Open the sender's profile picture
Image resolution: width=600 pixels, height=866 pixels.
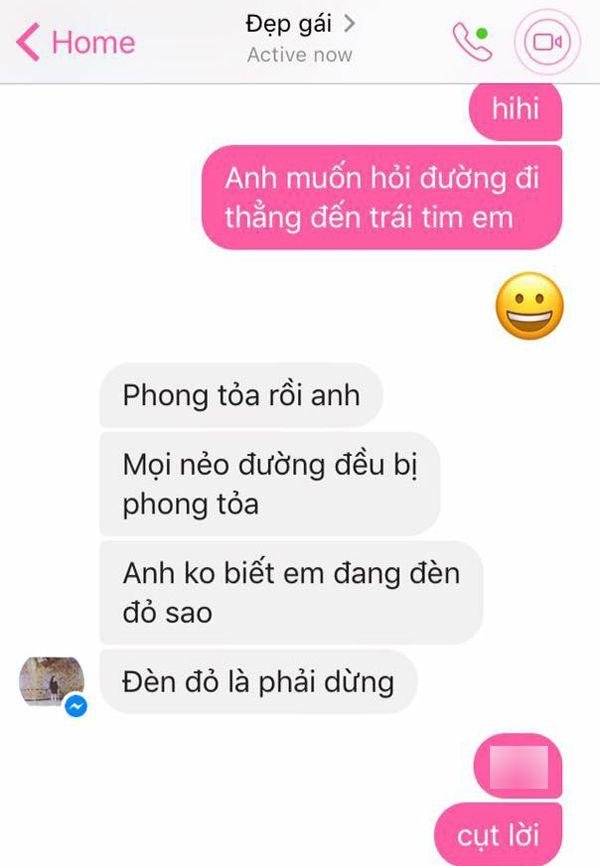tap(52, 682)
